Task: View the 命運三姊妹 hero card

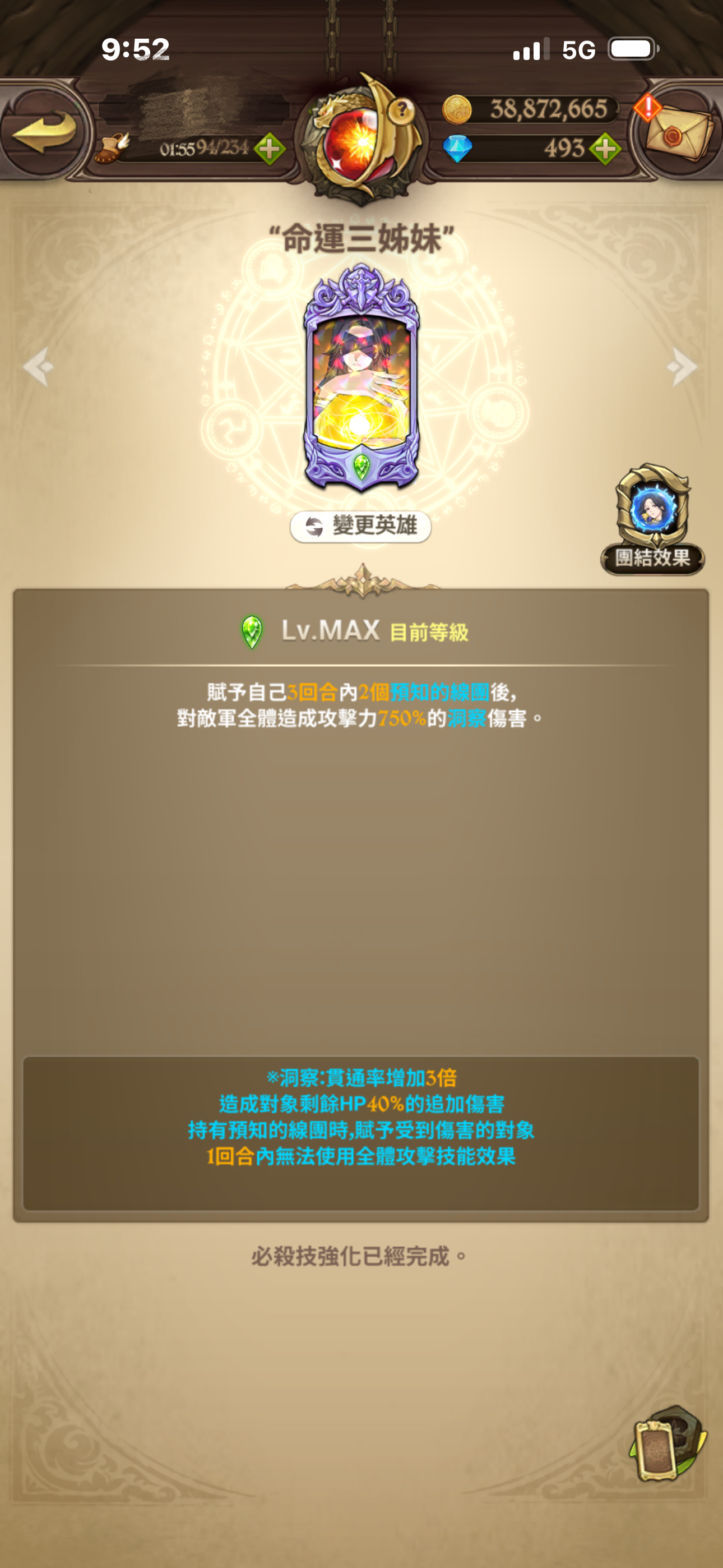Action: pyautogui.click(x=361, y=377)
